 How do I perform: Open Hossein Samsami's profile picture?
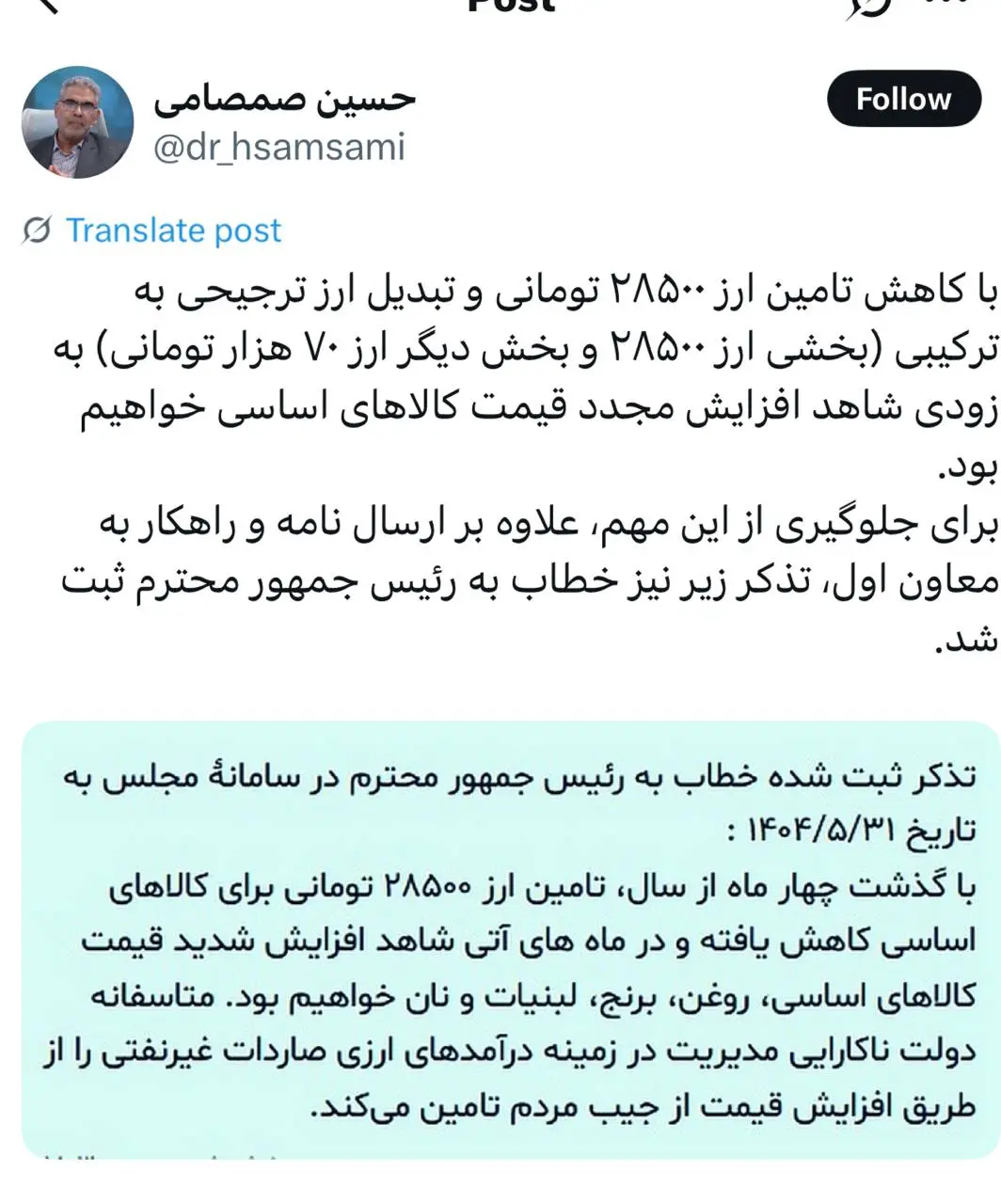point(77,123)
